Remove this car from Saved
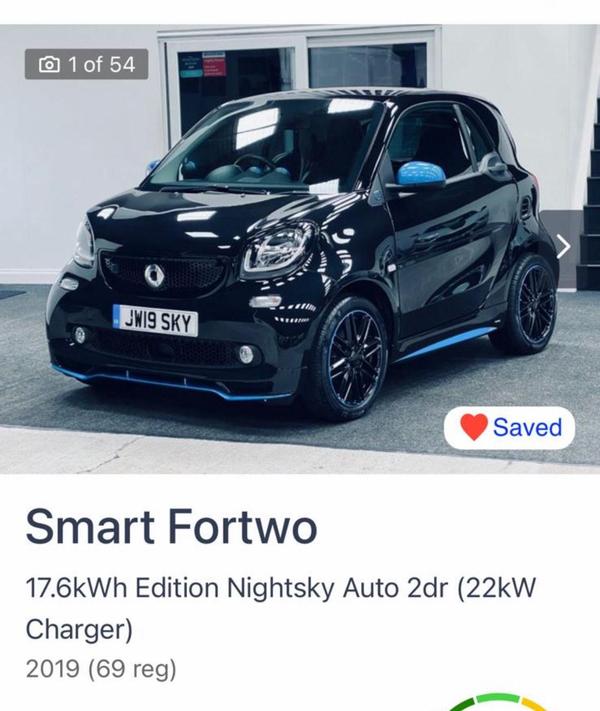The width and height of the screenshot is (600, 711). tap(510, 427)
